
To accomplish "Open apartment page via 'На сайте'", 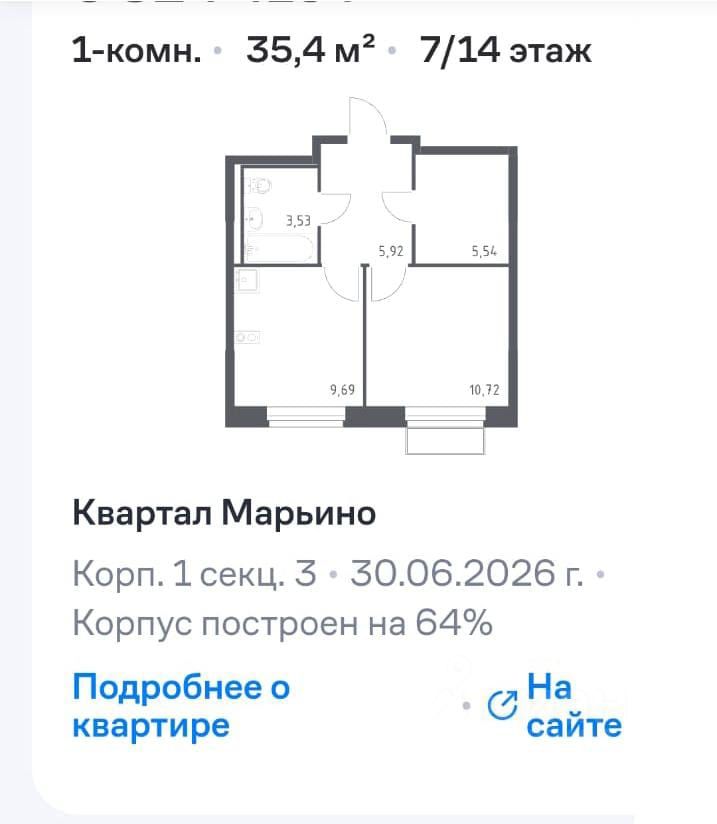I will pos(572,706).
